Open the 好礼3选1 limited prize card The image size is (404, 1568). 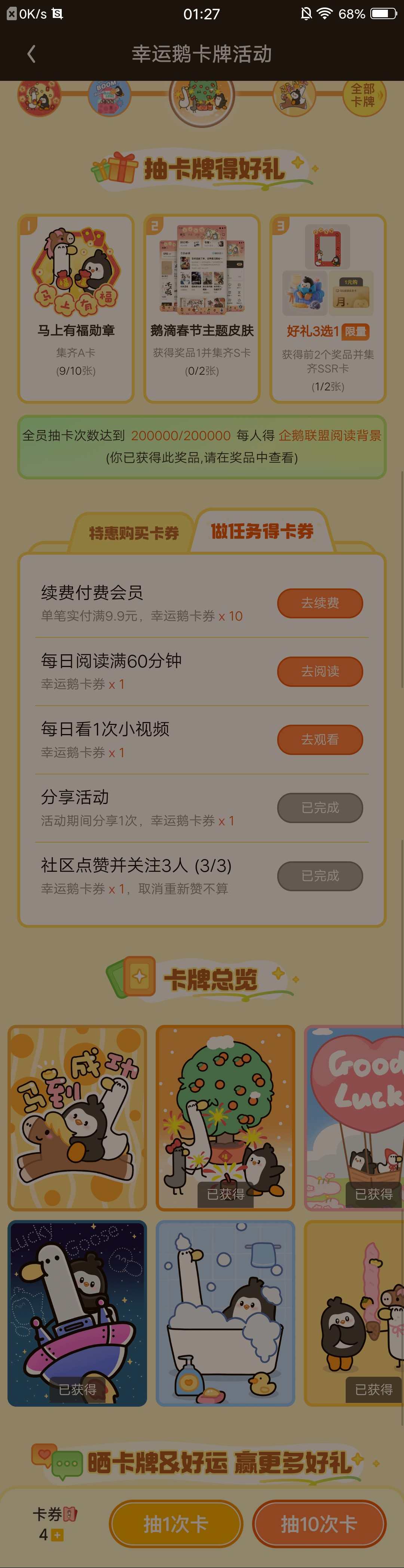coord(328,308)
